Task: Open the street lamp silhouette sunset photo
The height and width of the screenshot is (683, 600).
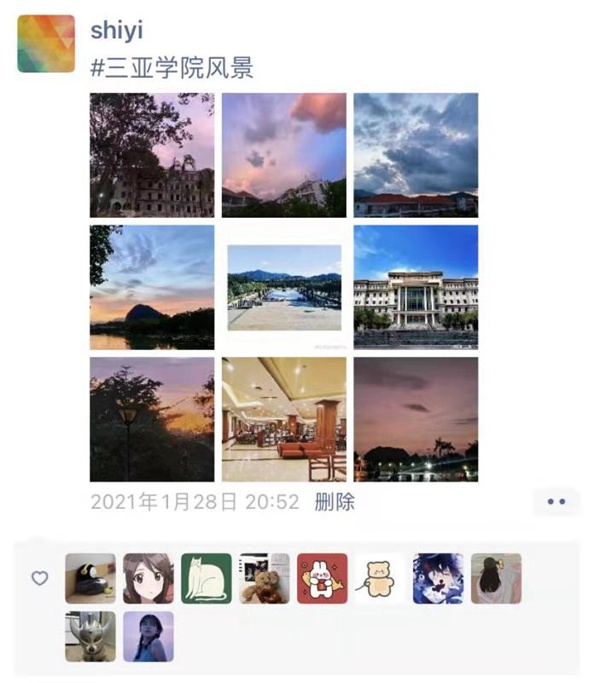Action: 152,420
